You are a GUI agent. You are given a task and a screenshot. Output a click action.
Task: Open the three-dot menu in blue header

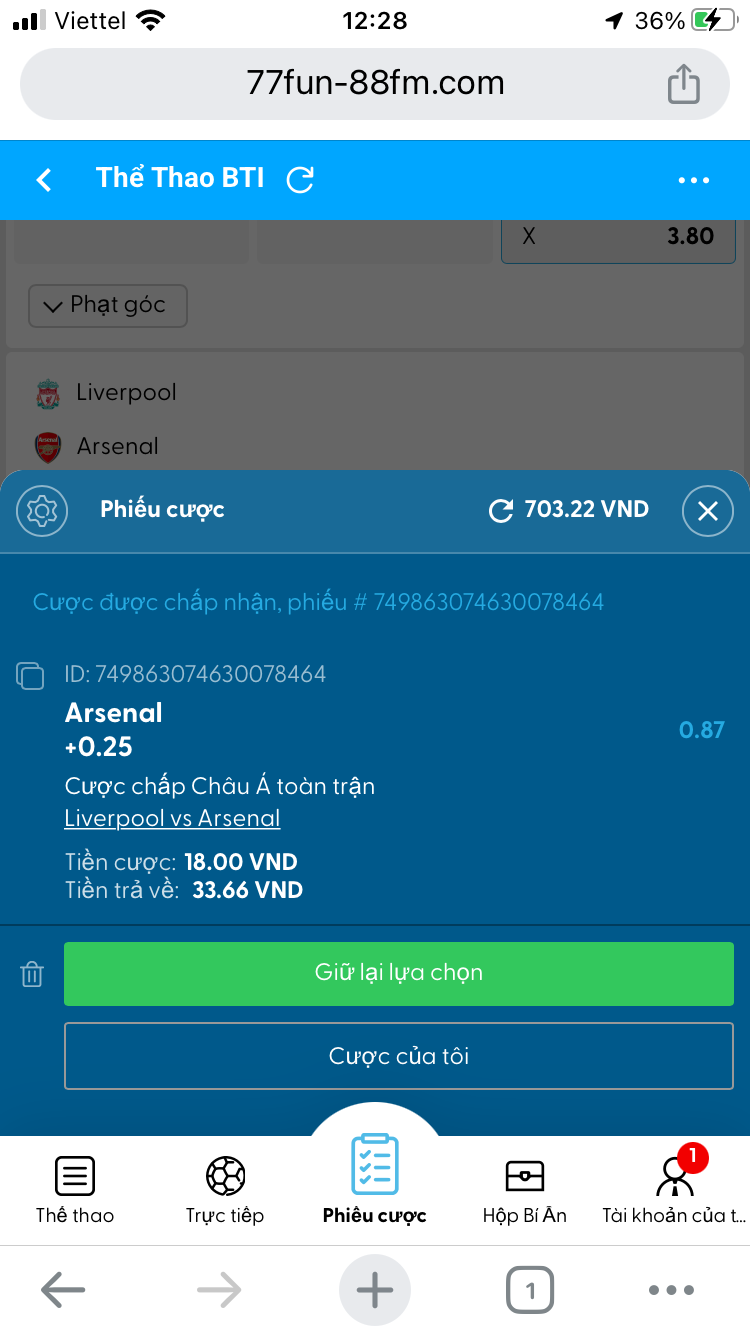693,180
